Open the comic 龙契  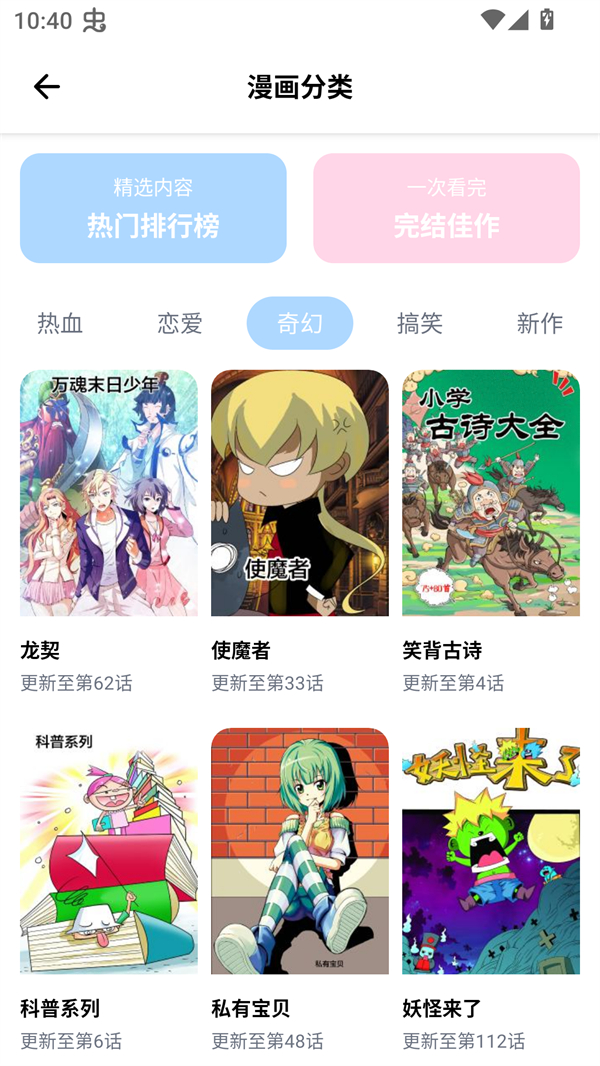tap(108, 493)
